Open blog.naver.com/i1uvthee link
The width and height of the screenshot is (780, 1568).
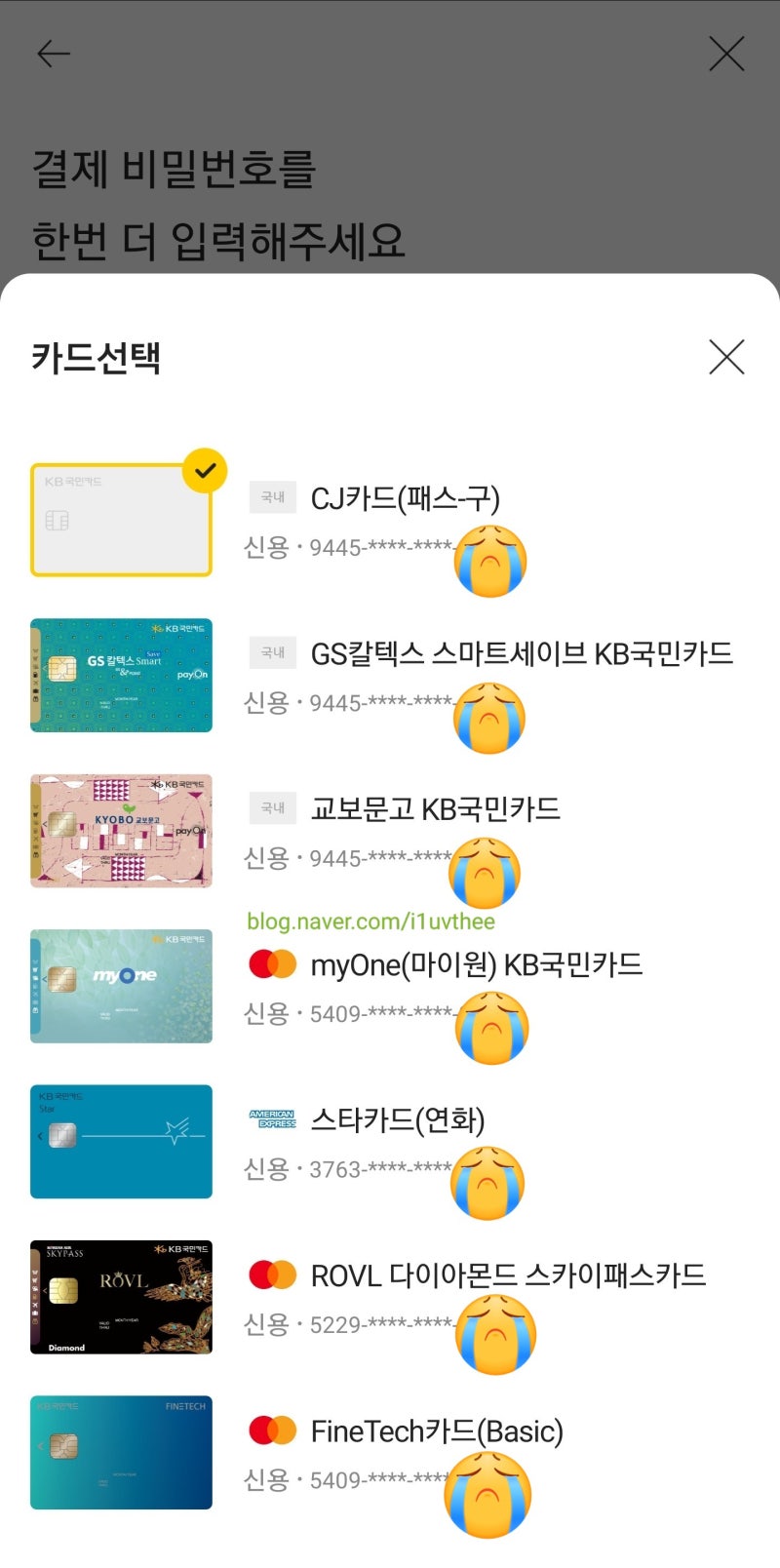click(370, 921)
